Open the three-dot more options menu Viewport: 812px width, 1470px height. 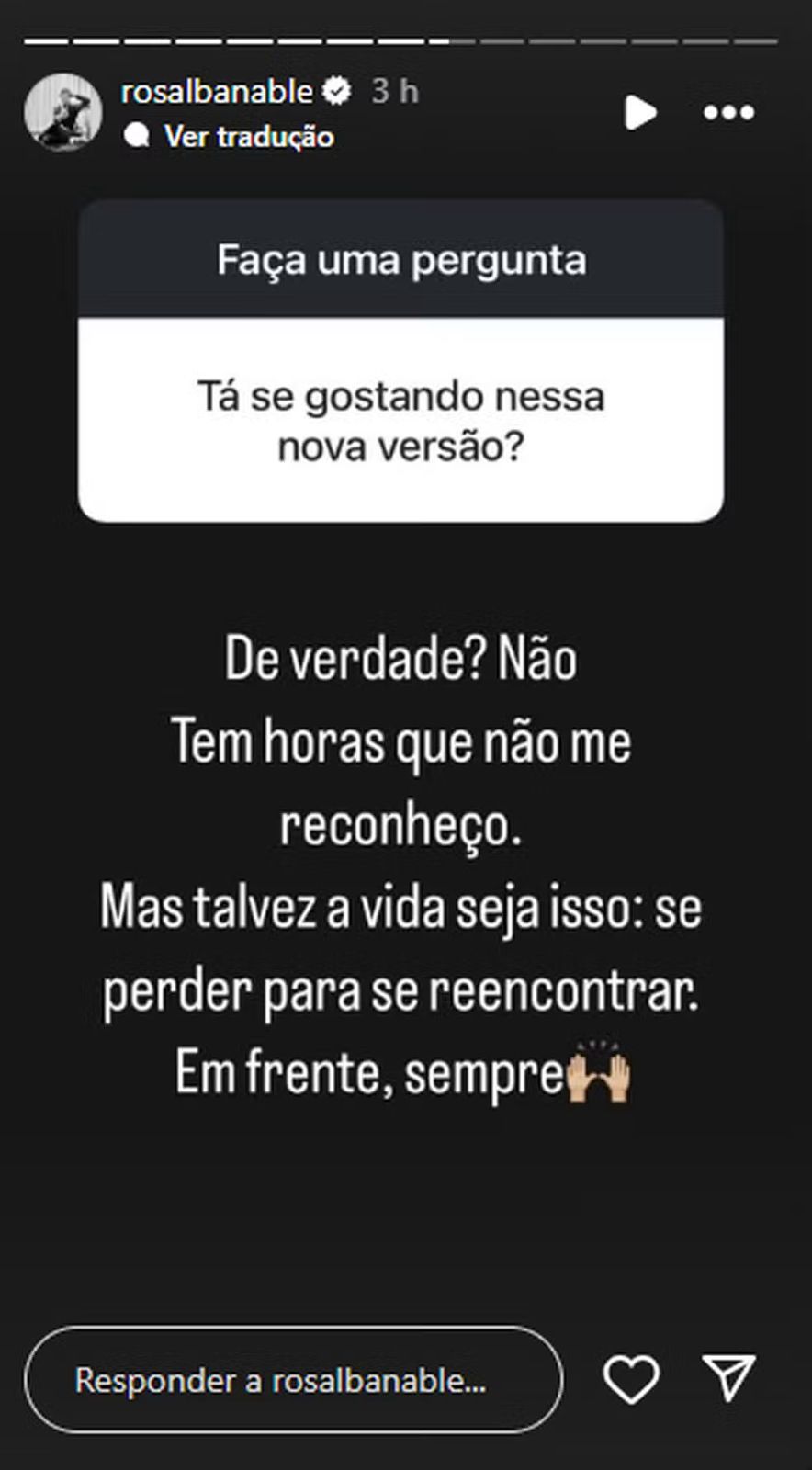[x=728, y=113]
